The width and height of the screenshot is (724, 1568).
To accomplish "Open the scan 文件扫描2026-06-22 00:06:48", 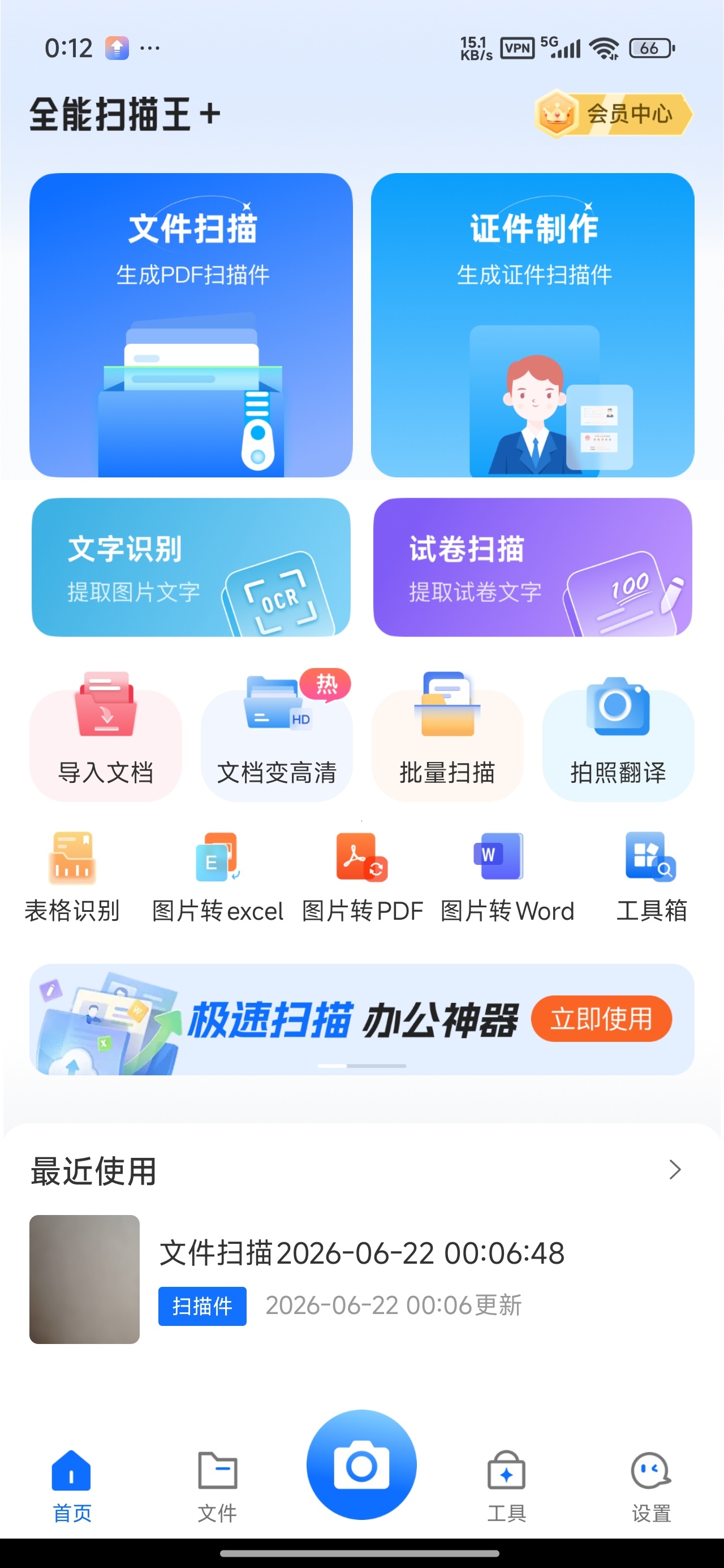I will [x=361, y=1279].
